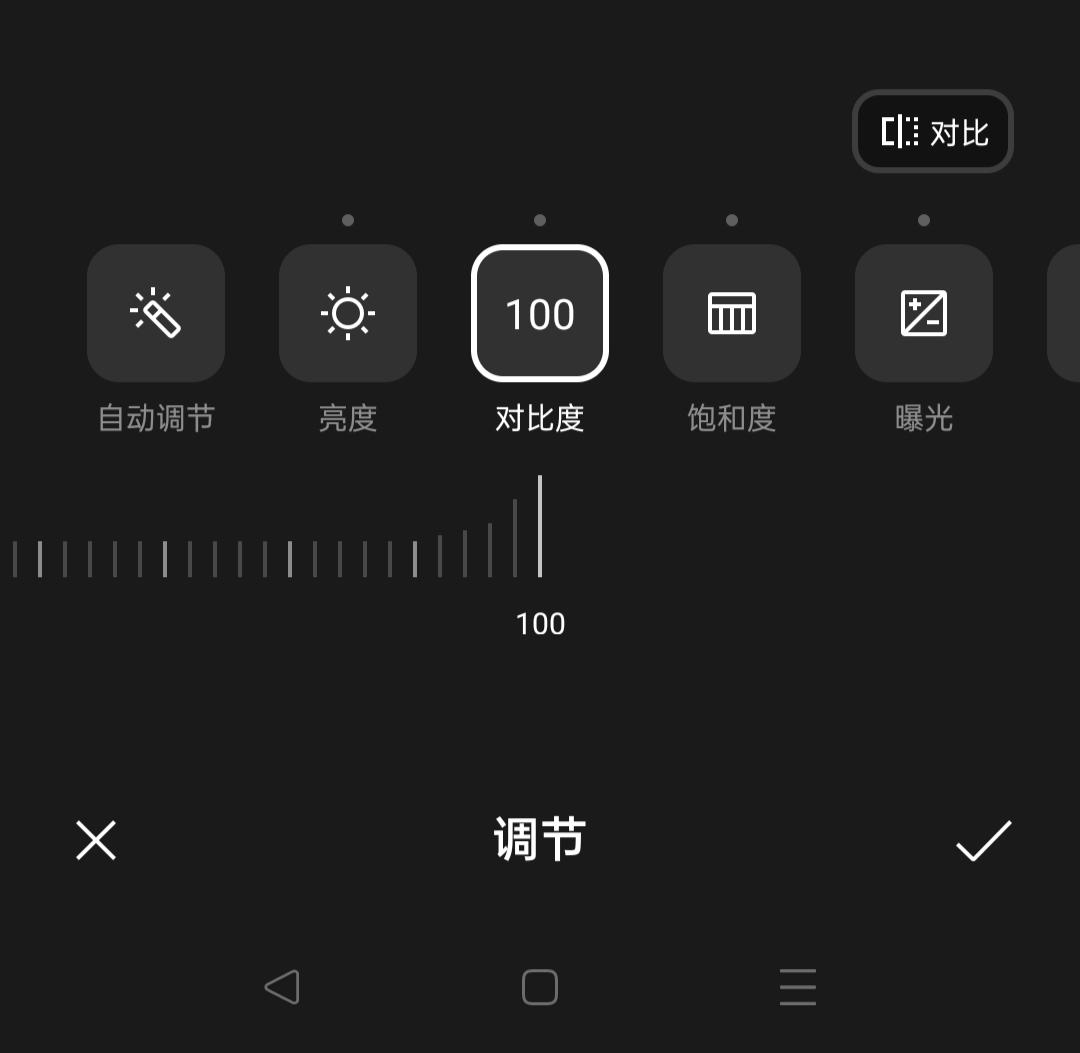Choose the 亮度 brightness adjustment
Image resolution: width=1080 pixels, height=1053 pixels.
[348, 313]
